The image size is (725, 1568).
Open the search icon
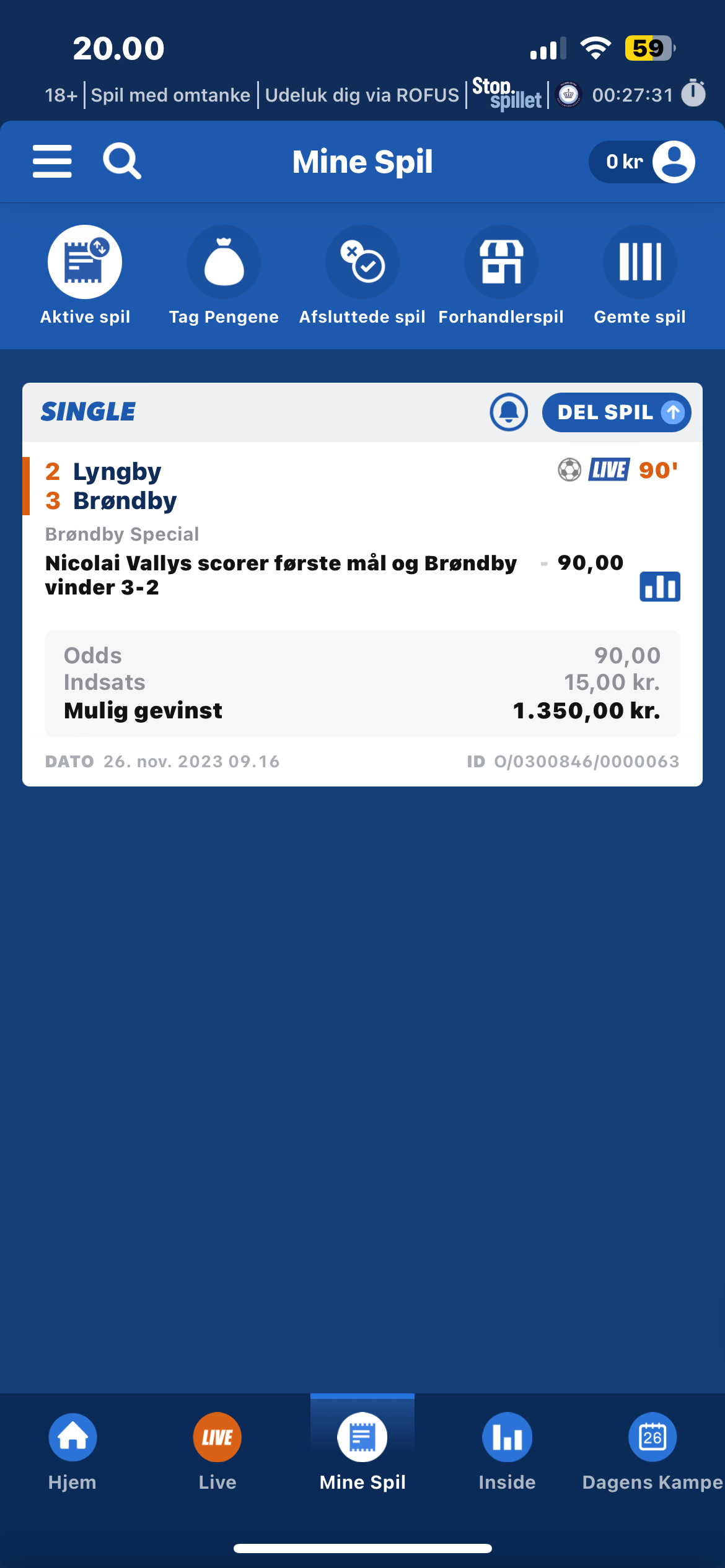121,162
